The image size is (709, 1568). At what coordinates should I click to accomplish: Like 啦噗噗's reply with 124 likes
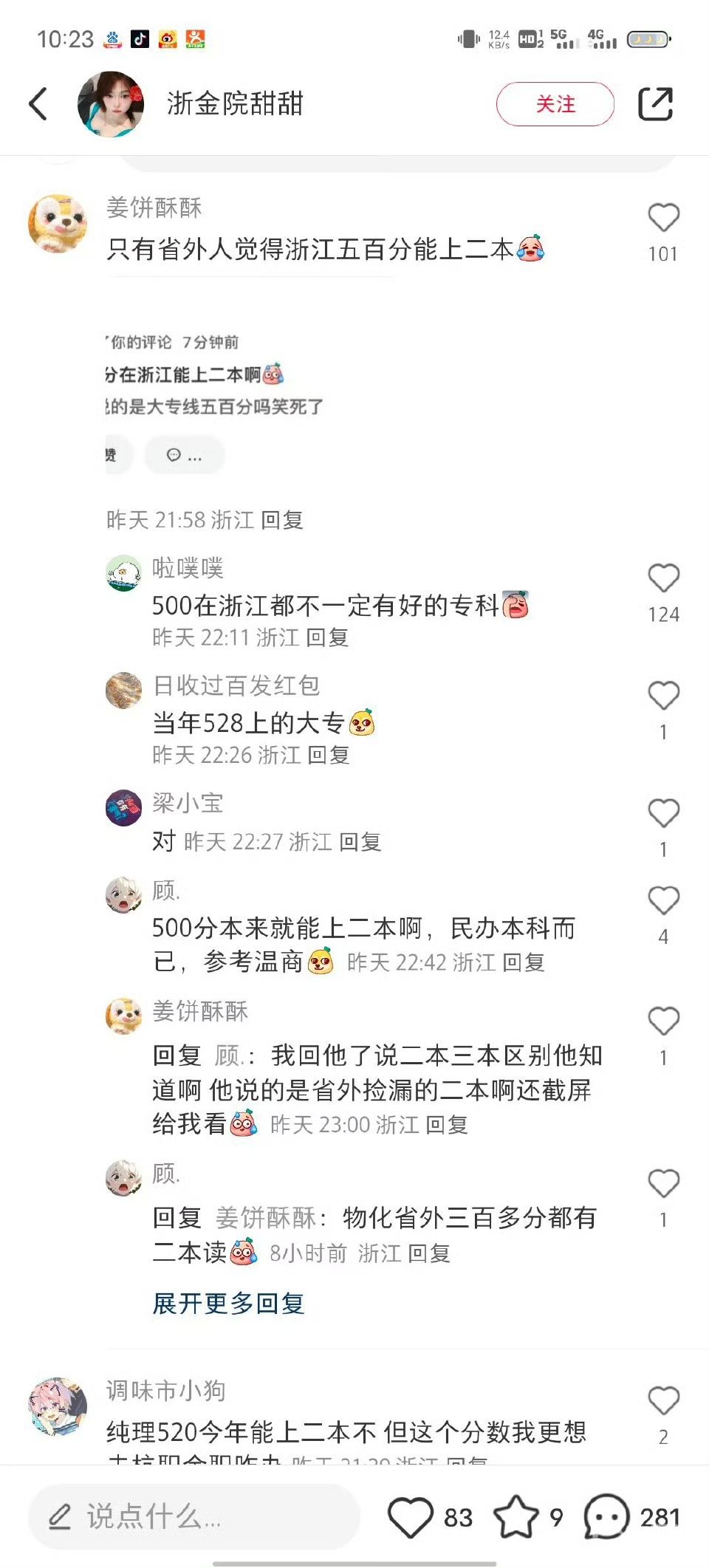click(663, 578)
